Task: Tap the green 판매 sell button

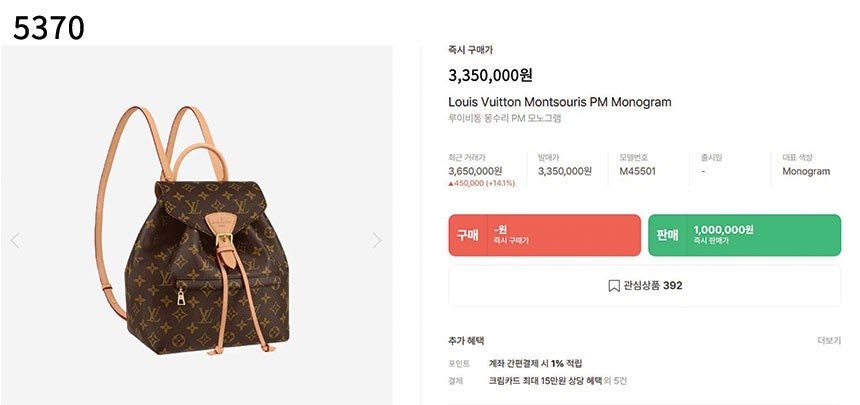Action: click(744, 235)
